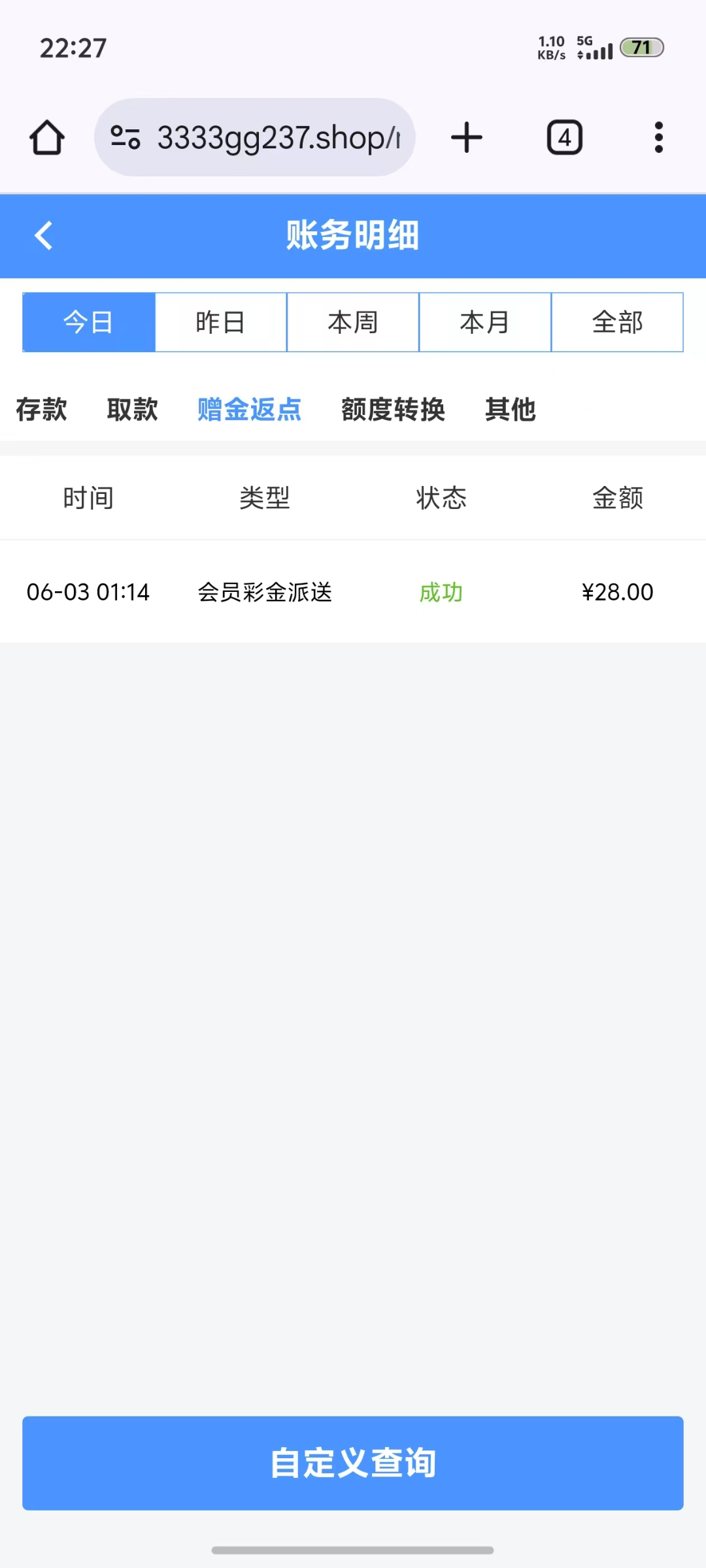Image resolution: width=706 pixels, height=1568 pixels.
Task: Check the 成功 status text
Action: (x=441, y=592)
